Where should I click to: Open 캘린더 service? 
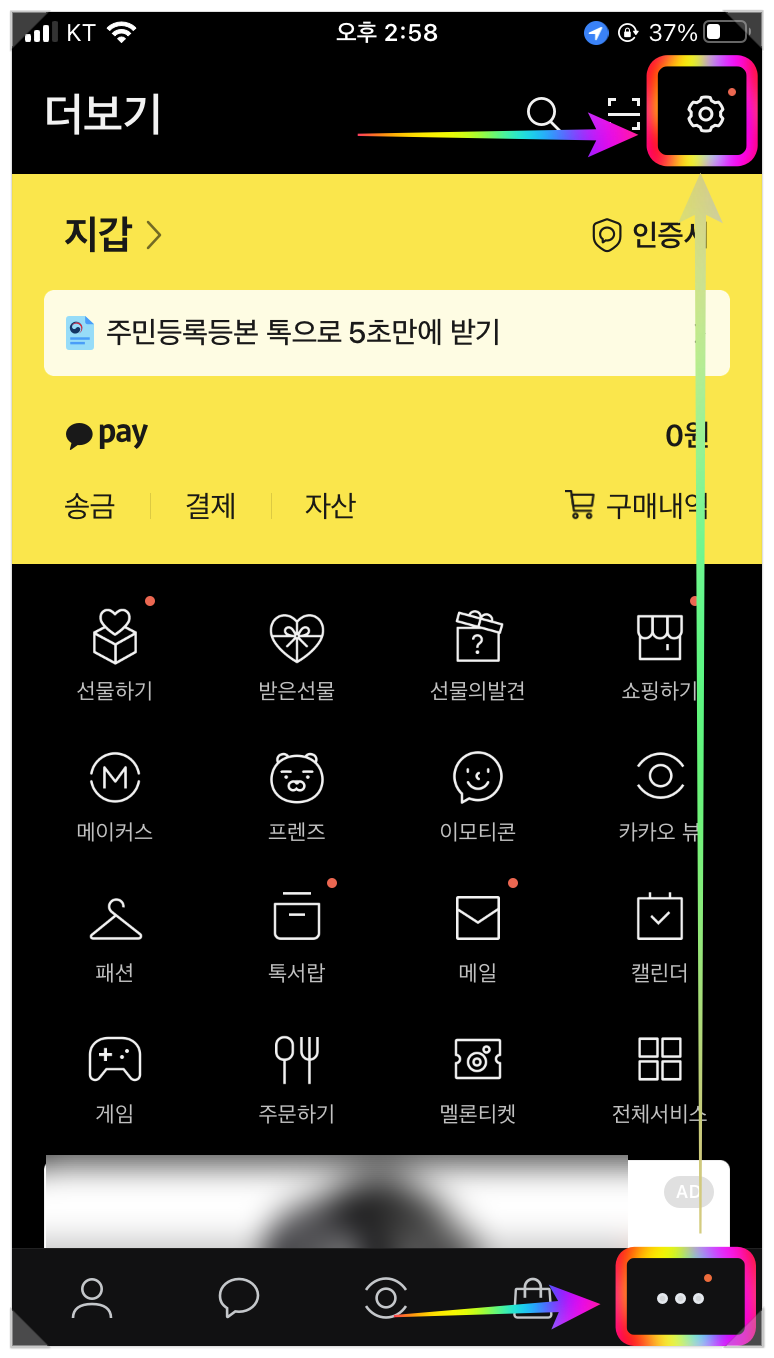click(660, 937)
